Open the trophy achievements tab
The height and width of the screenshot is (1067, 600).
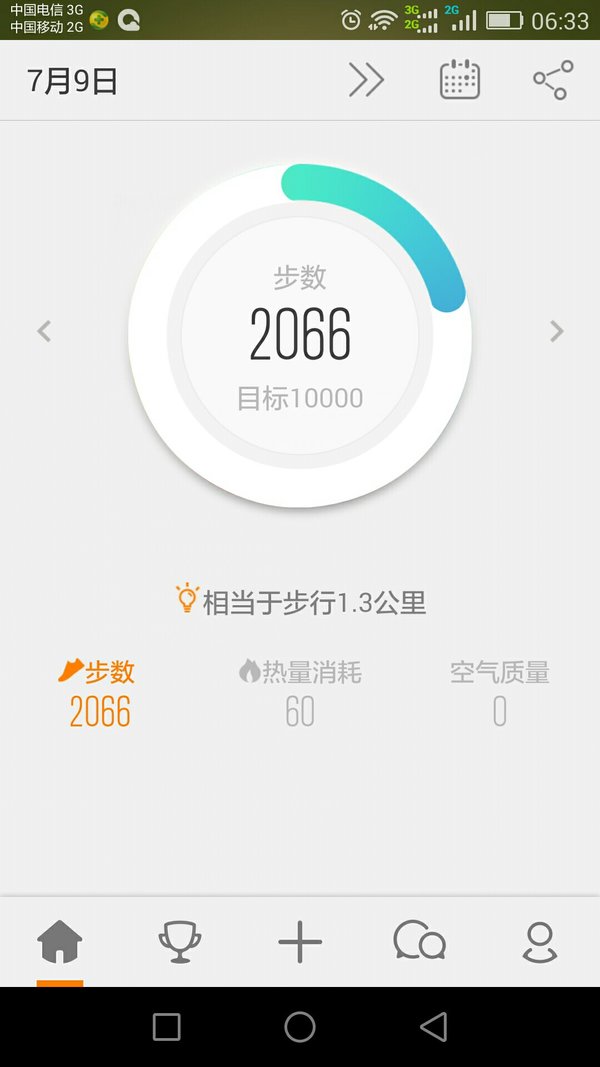pyautogui.click(x=180, y=942)
